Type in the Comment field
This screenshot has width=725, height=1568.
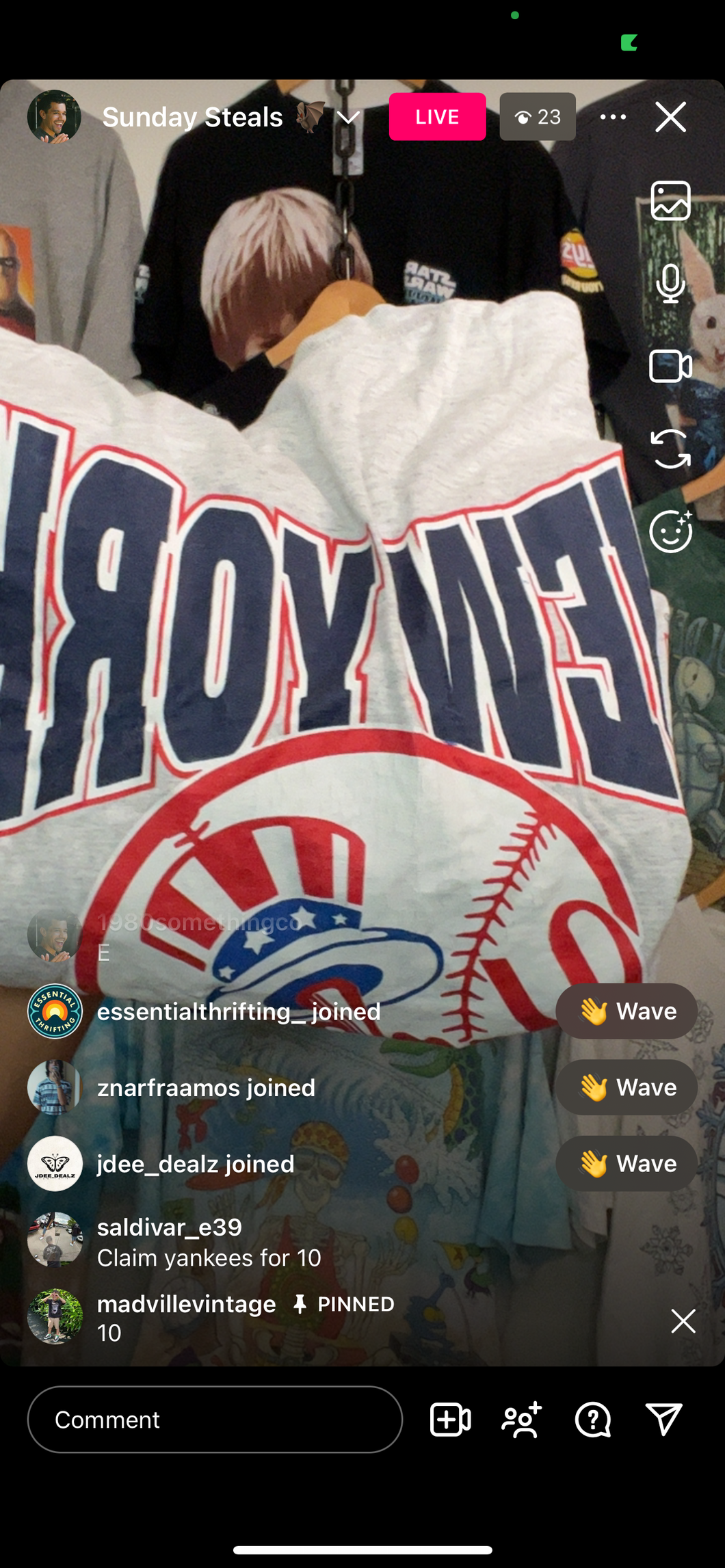tap(215, 1420)
